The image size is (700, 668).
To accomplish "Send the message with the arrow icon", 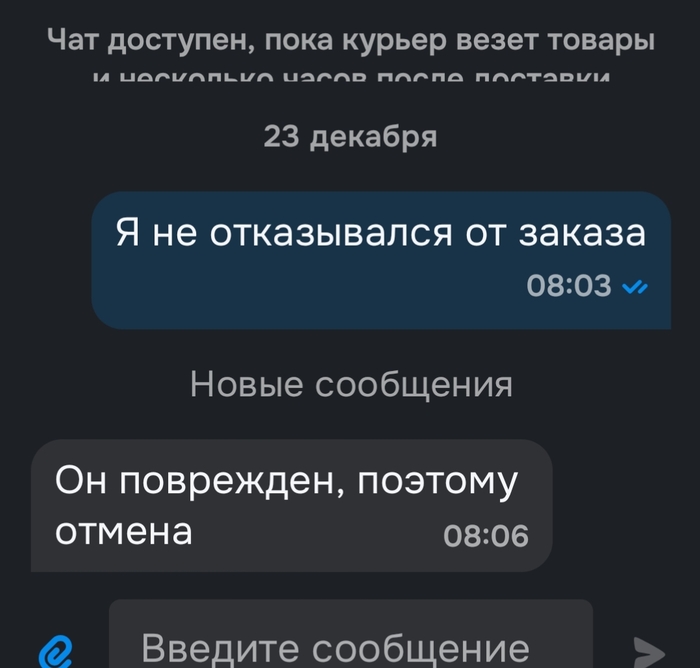I will 650,652.
